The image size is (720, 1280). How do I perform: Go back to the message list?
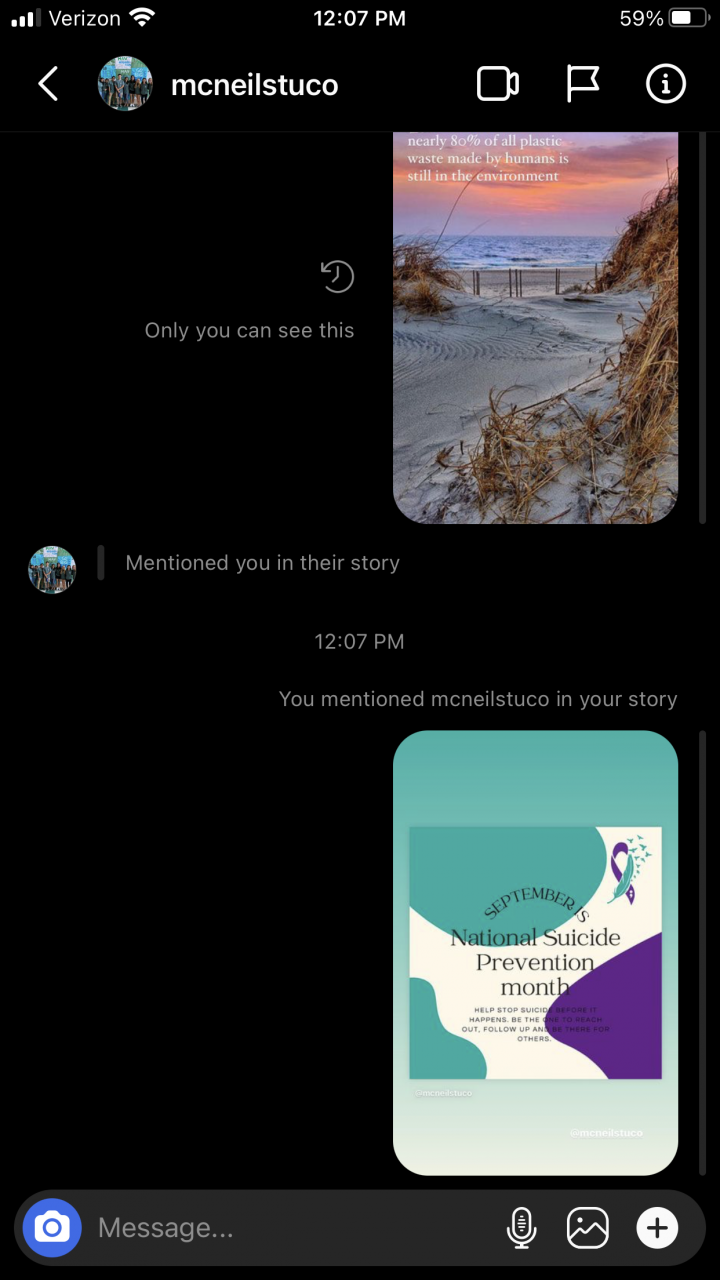(x=48, y=85)
